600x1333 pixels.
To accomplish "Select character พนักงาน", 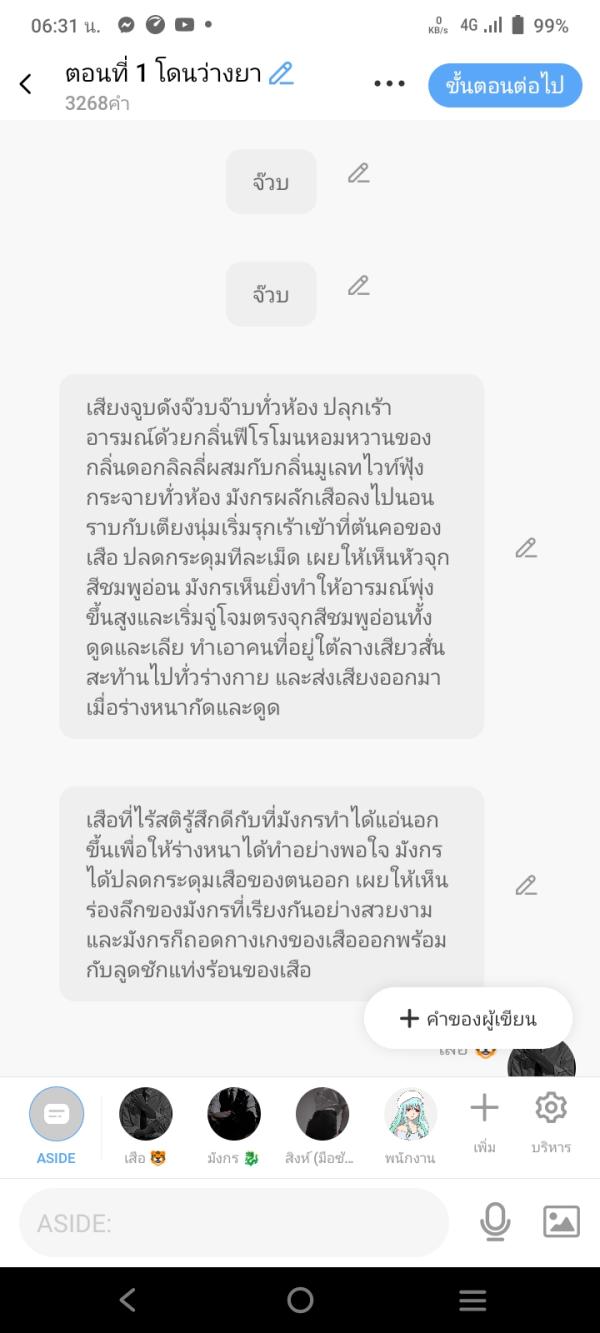I will pyautogui.click(x=410, y=1115).
